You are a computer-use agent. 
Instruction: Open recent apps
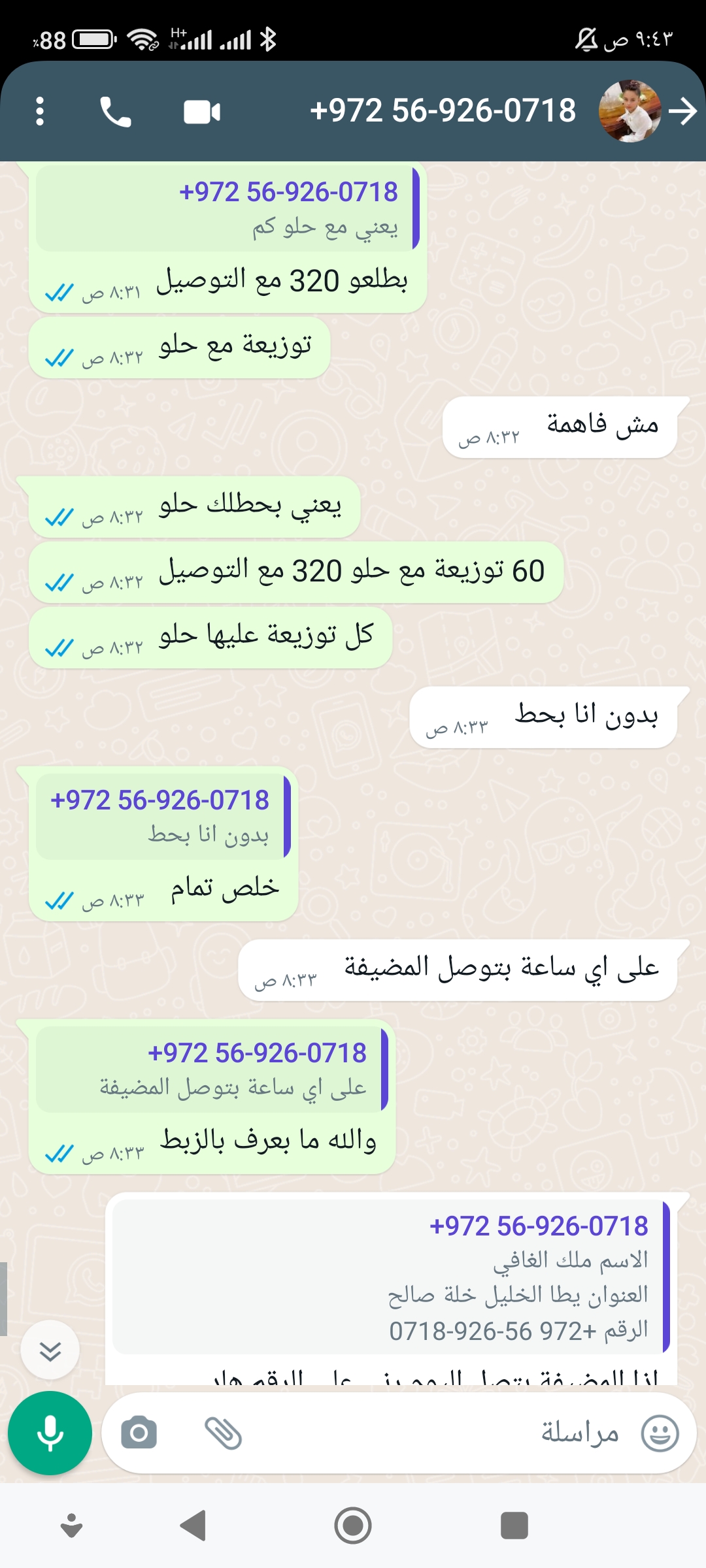pyautogui.click(x=514, y=1526)
